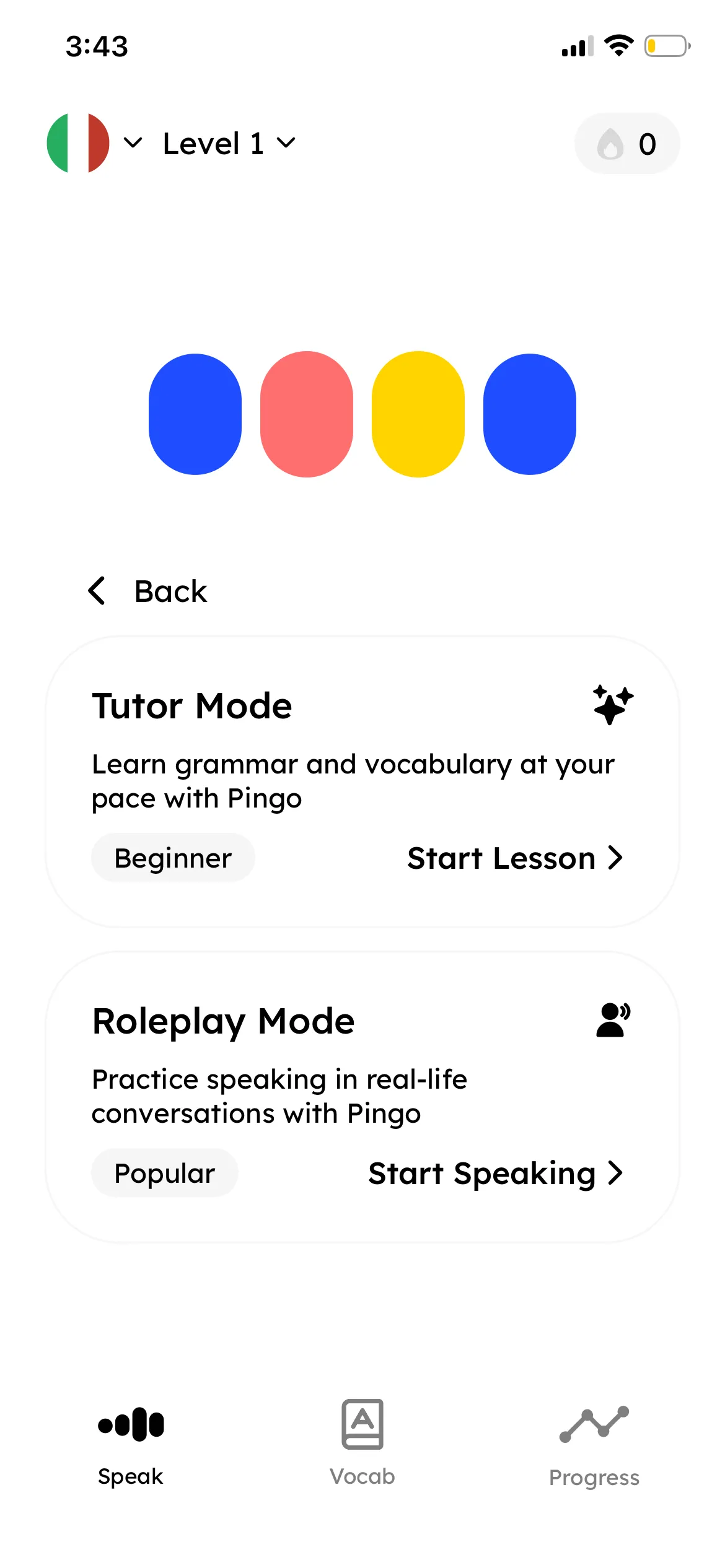Tap the back chevron arrow icon
Viewport: 725px width, 1568px height.
(x=97, y=591)
